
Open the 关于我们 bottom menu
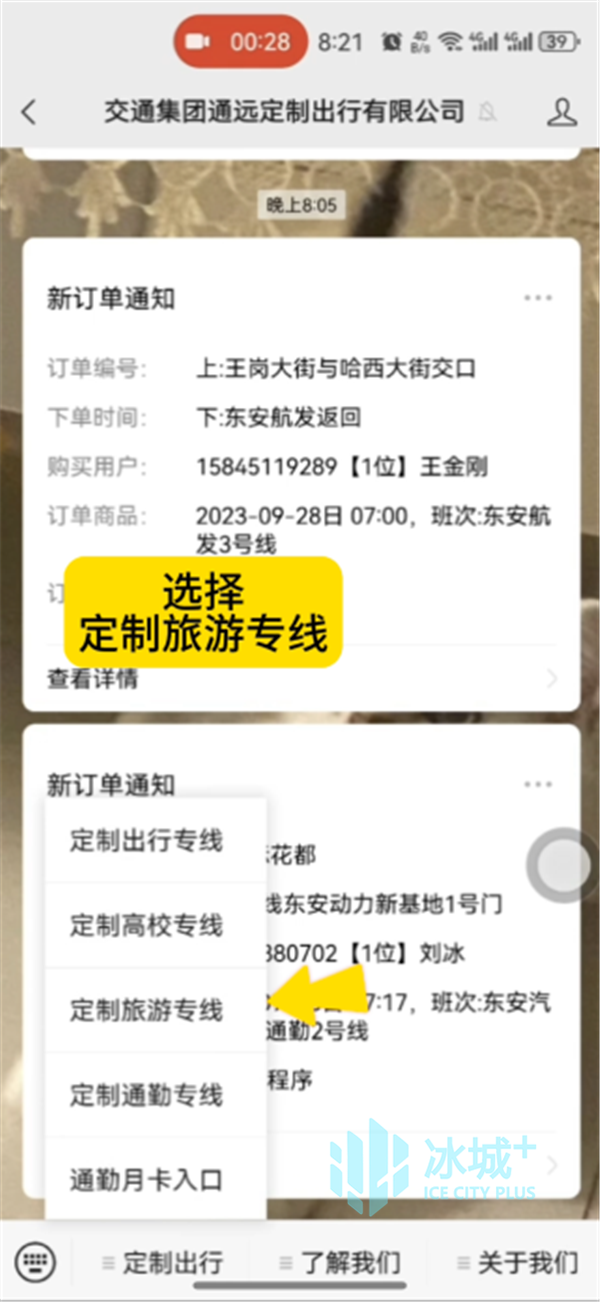(x=516, y=1262)
